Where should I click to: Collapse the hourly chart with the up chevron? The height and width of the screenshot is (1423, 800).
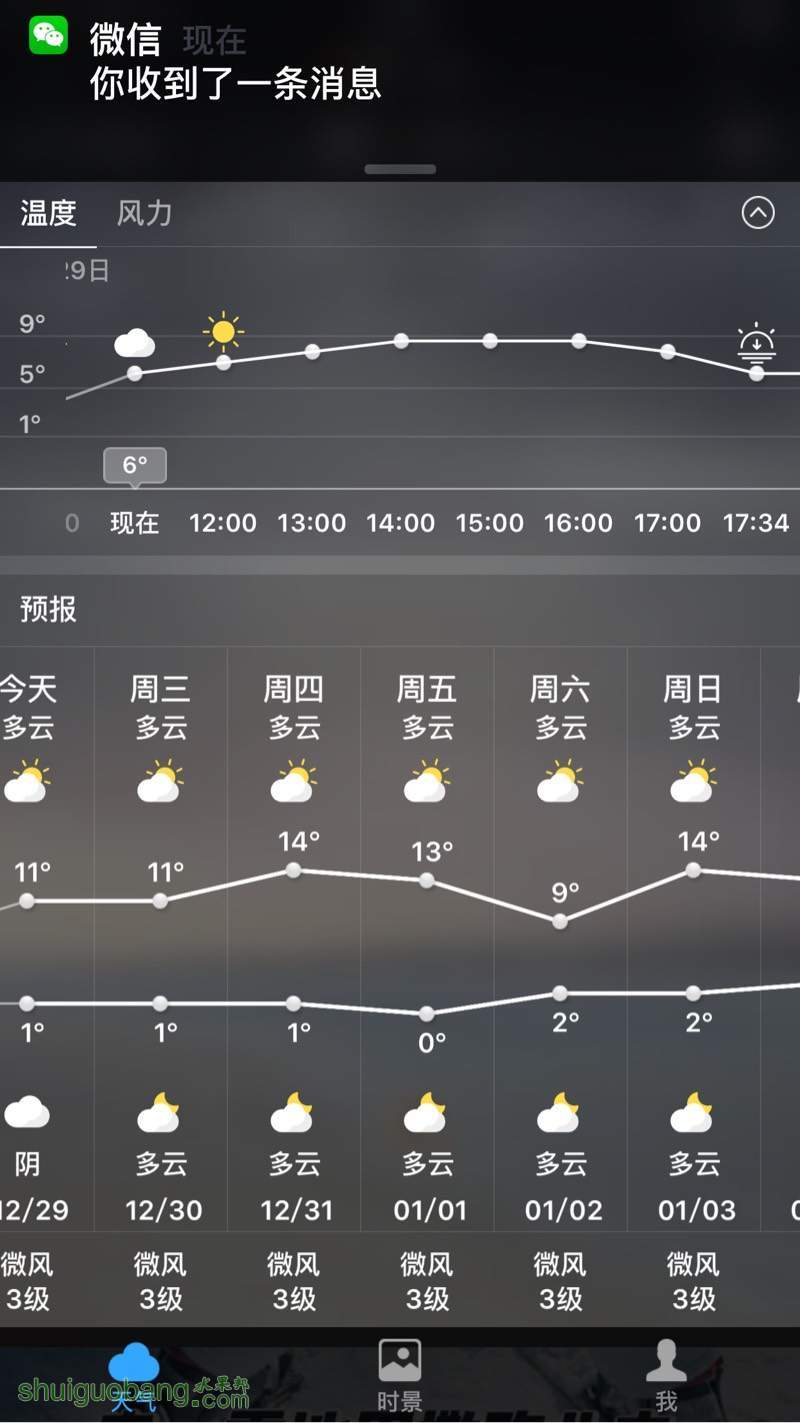coord(758,212)
